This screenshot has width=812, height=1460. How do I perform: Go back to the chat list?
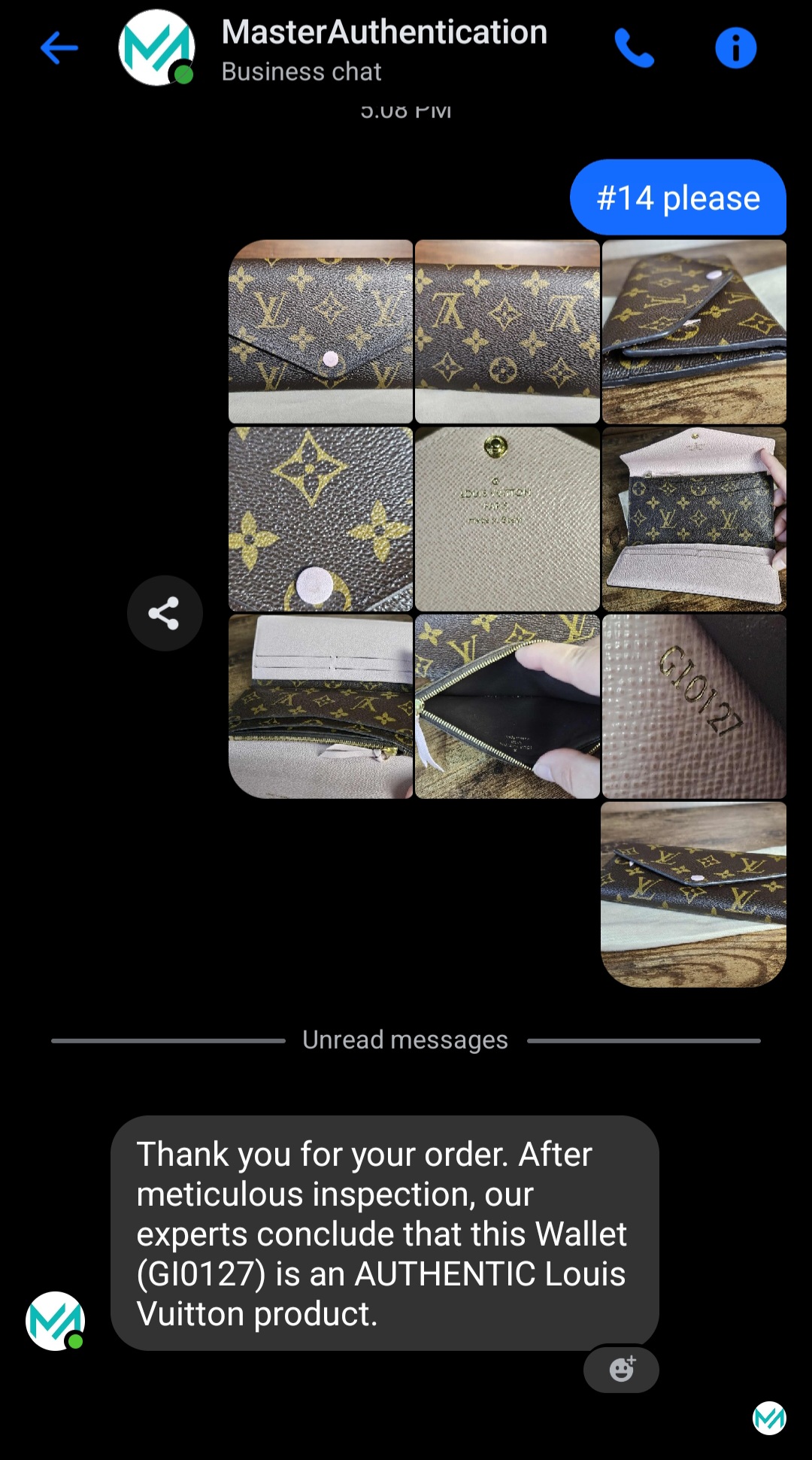[x=59, y=48]
